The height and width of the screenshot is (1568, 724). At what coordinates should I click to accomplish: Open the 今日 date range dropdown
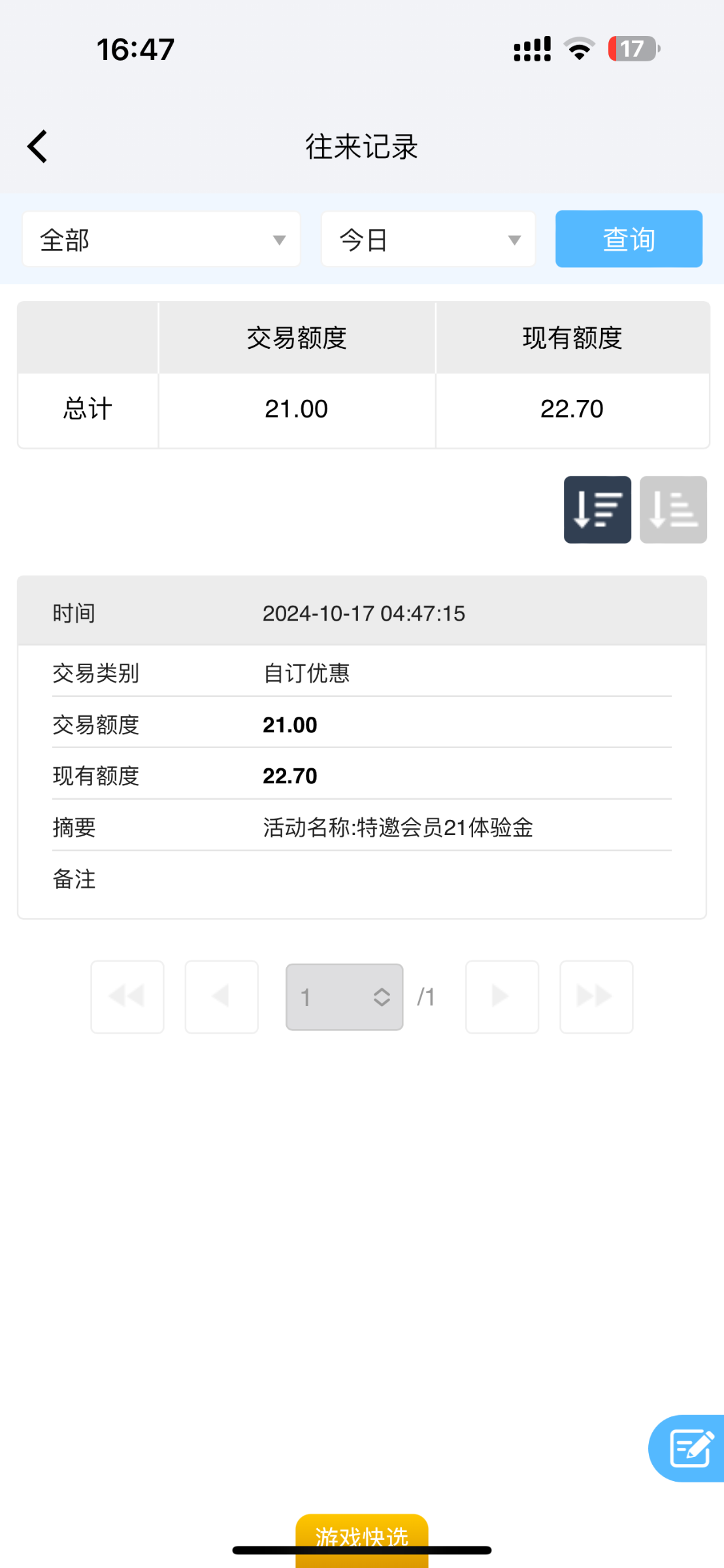[429, 240]
